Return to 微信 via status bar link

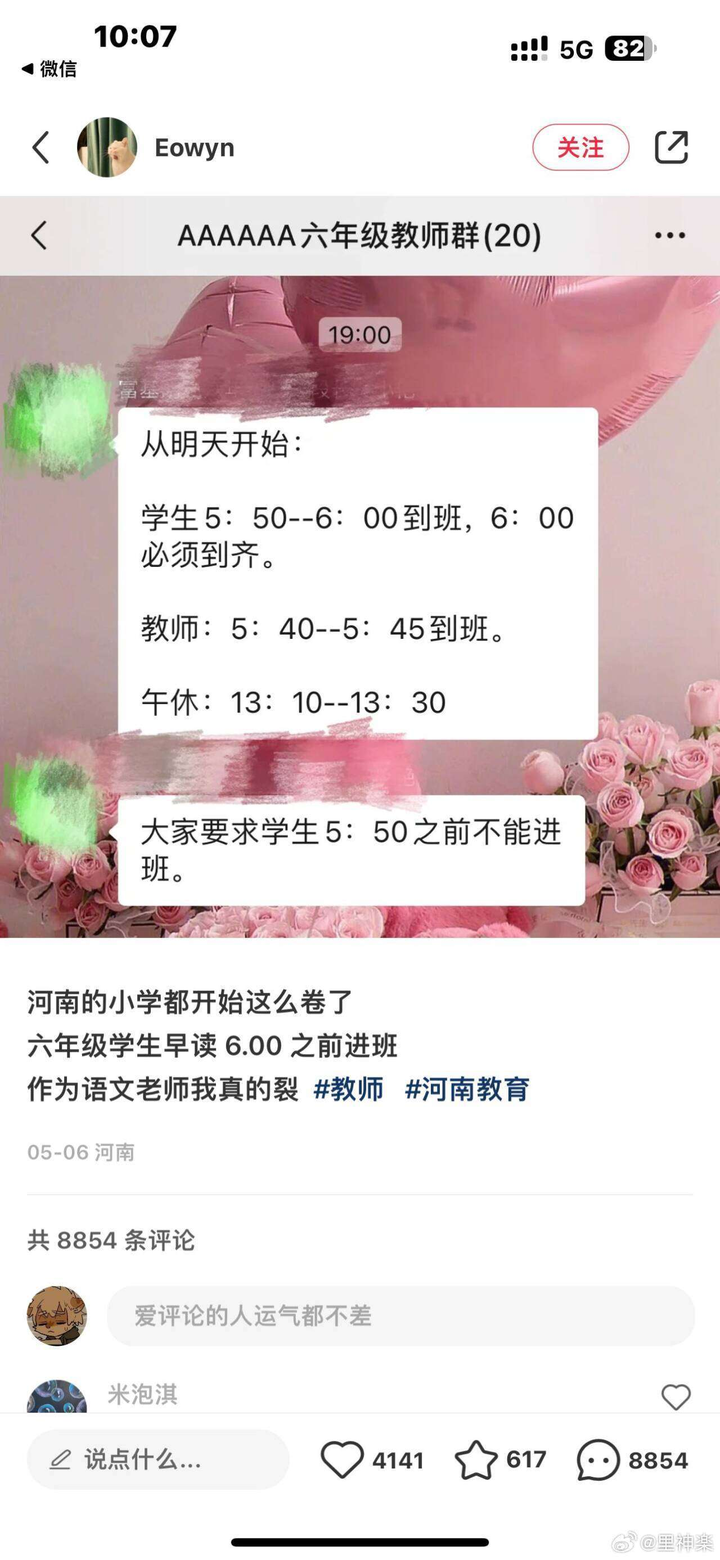click(x=48, y=69)
